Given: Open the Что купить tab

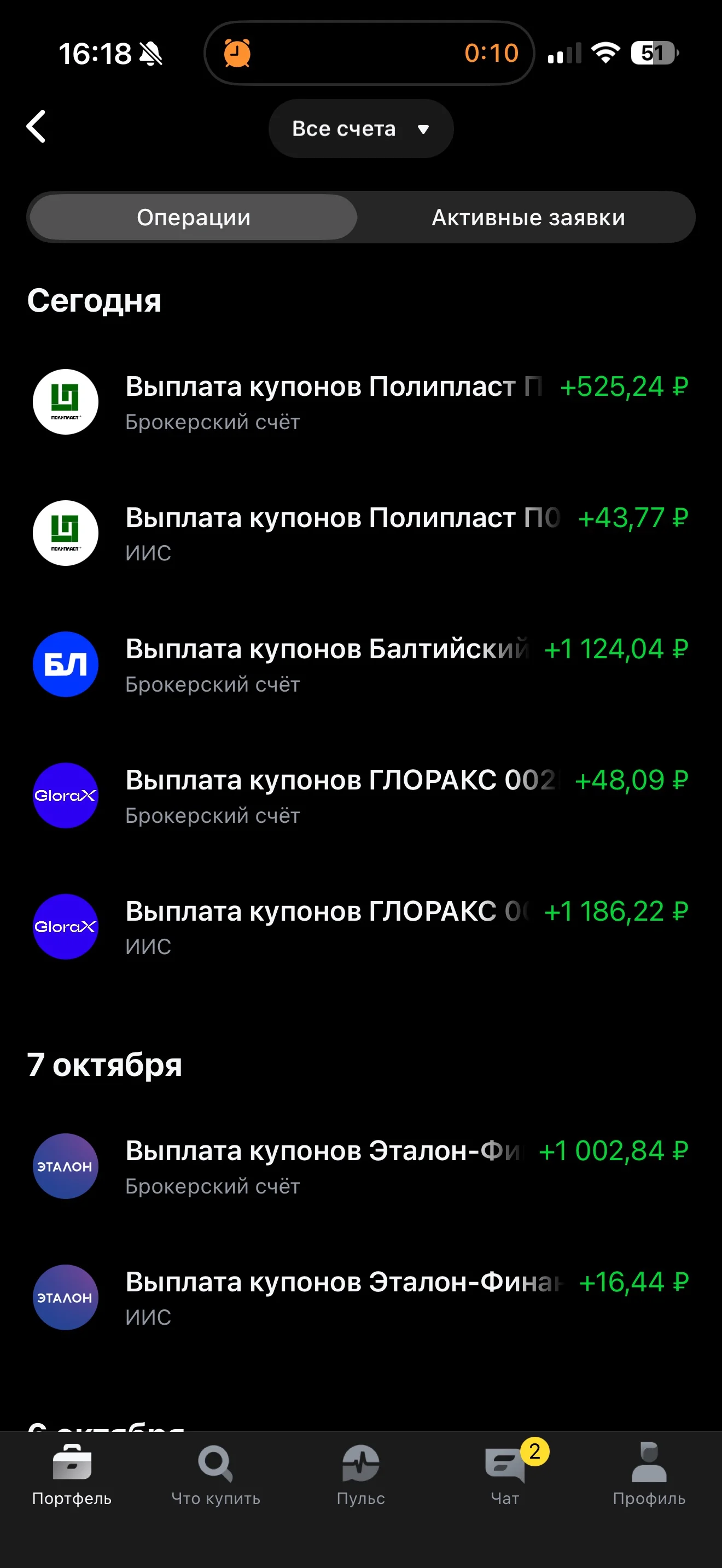Looking at the screenshot, I should coord(216,1475).
